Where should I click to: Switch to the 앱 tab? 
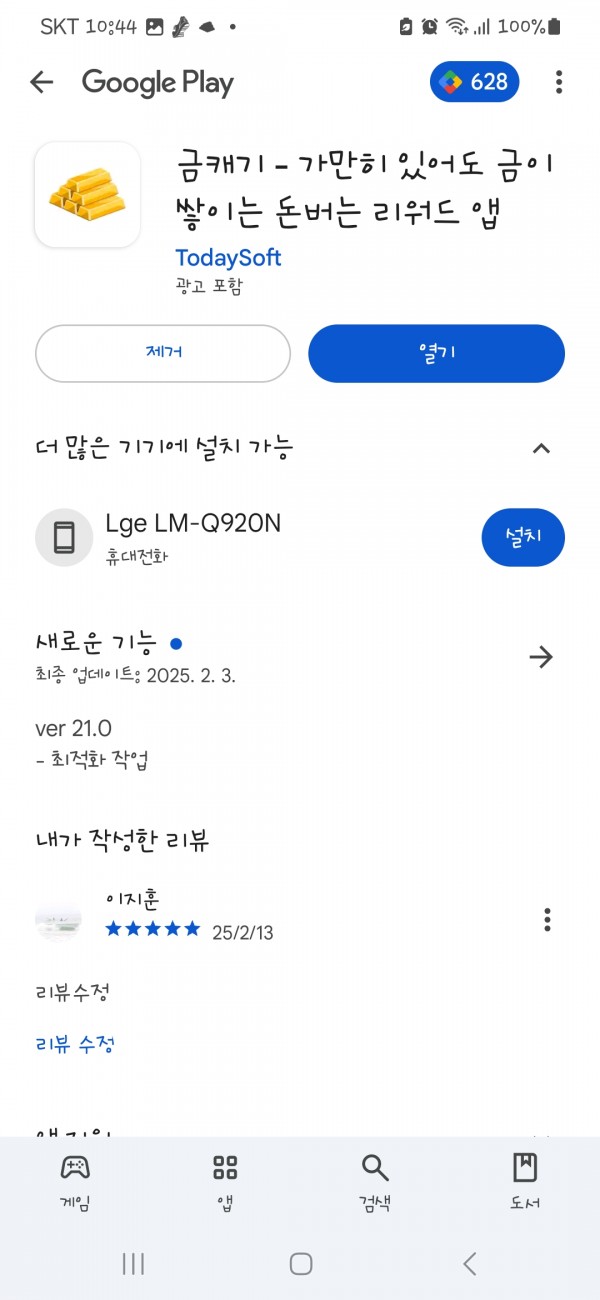pos(225,1181)
